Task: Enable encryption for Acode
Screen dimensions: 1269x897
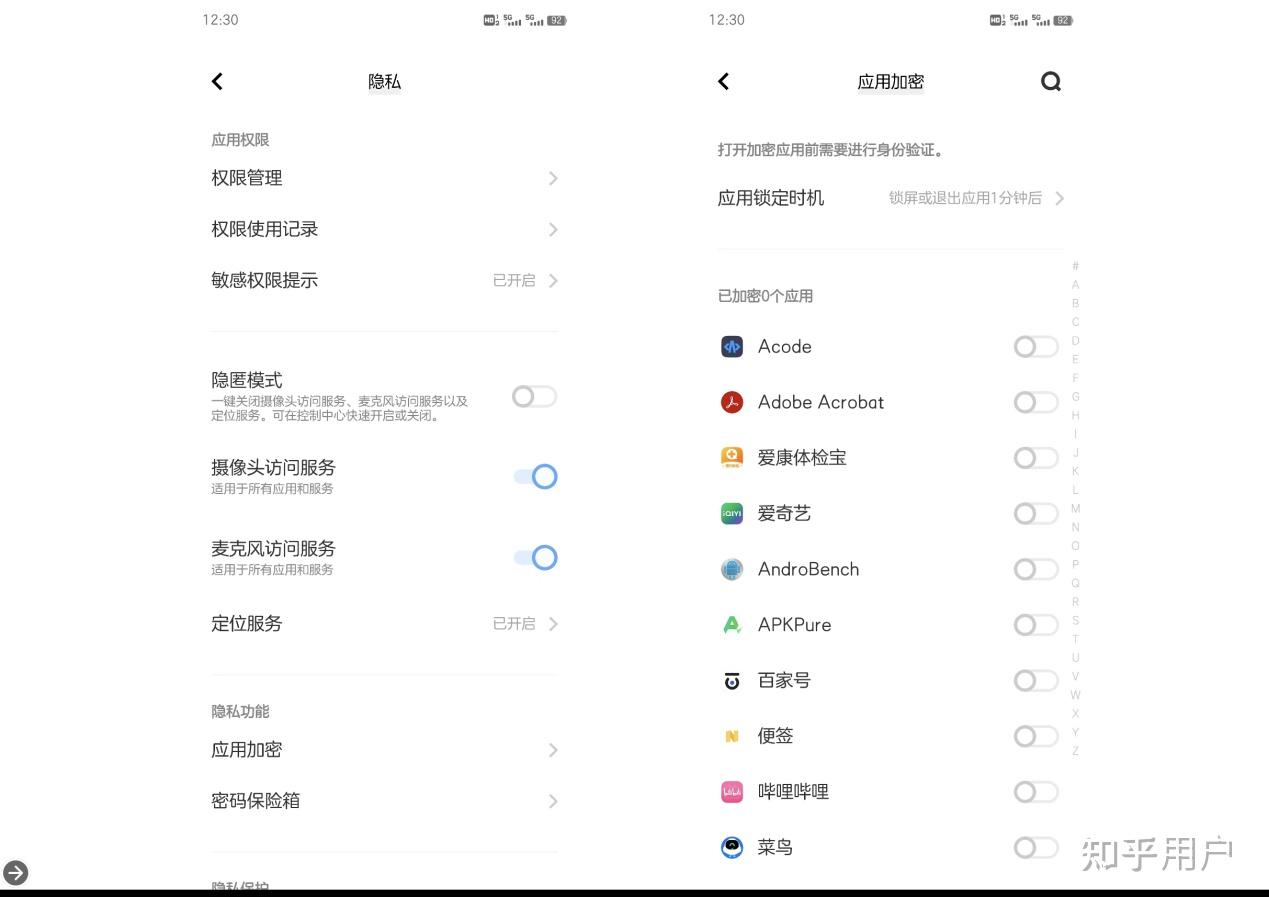Action: pos(1036,347)
